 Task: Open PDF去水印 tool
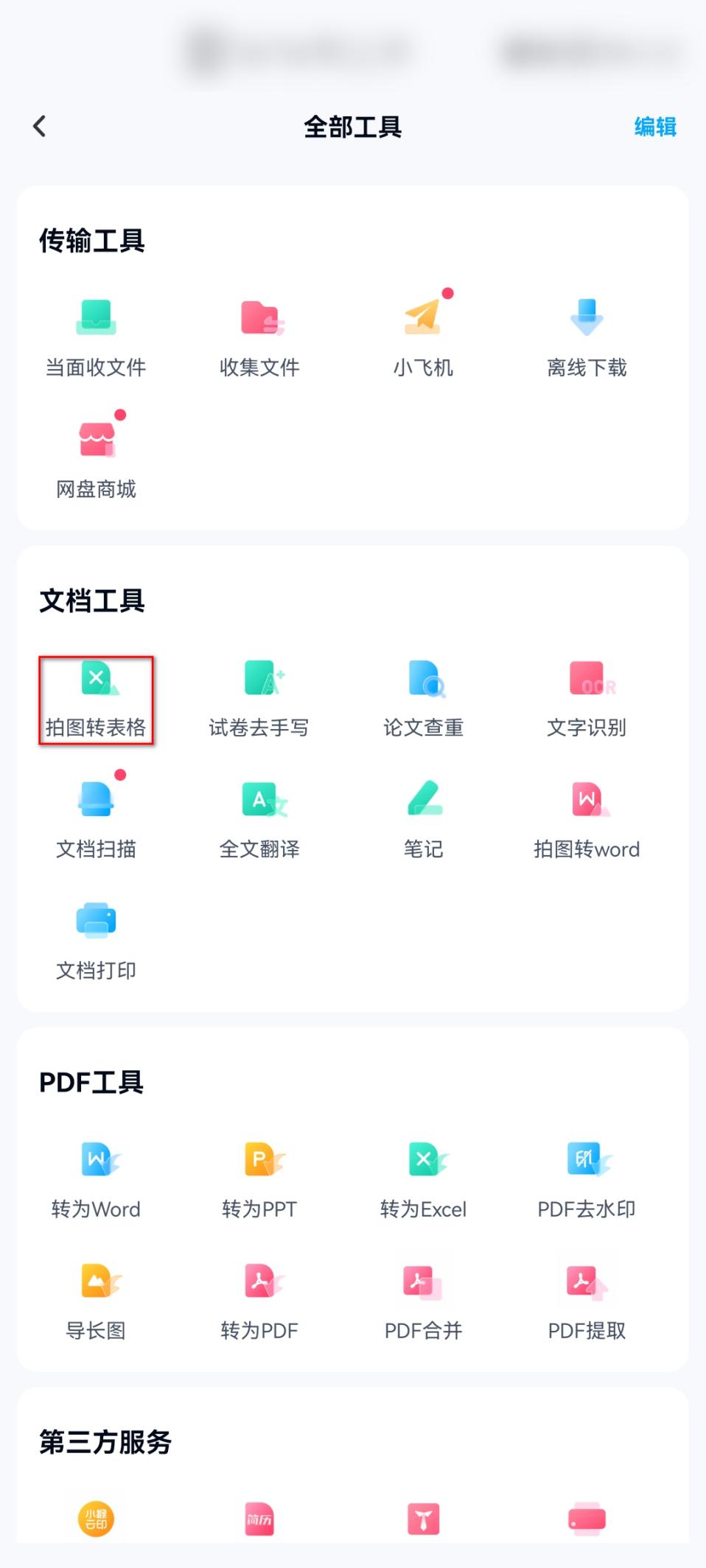(x=587, y=1179)
